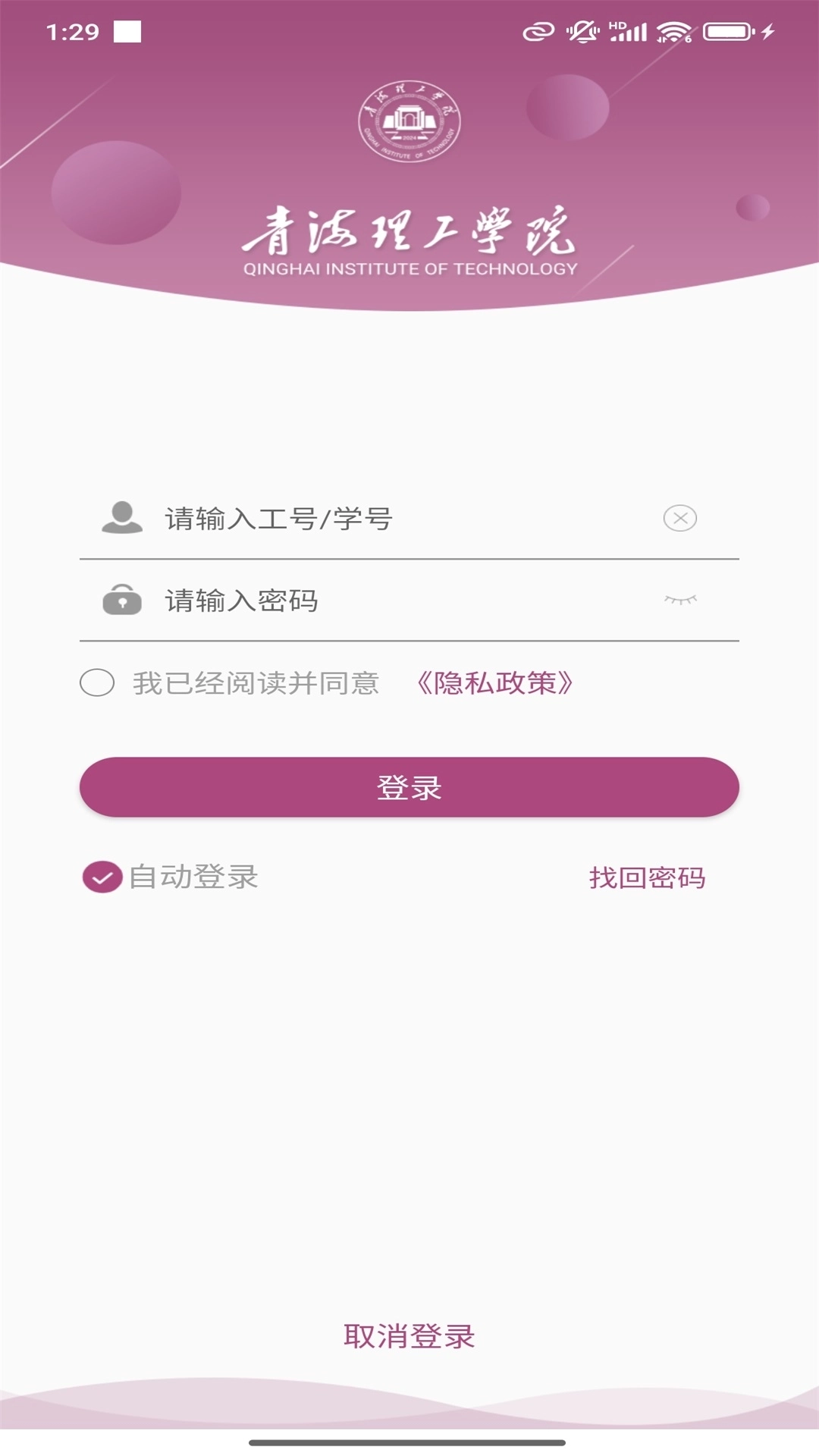Screen dimensions: 819x1456
Task: Click the padlock icon beside the password field
Action: tap(121, 601)
